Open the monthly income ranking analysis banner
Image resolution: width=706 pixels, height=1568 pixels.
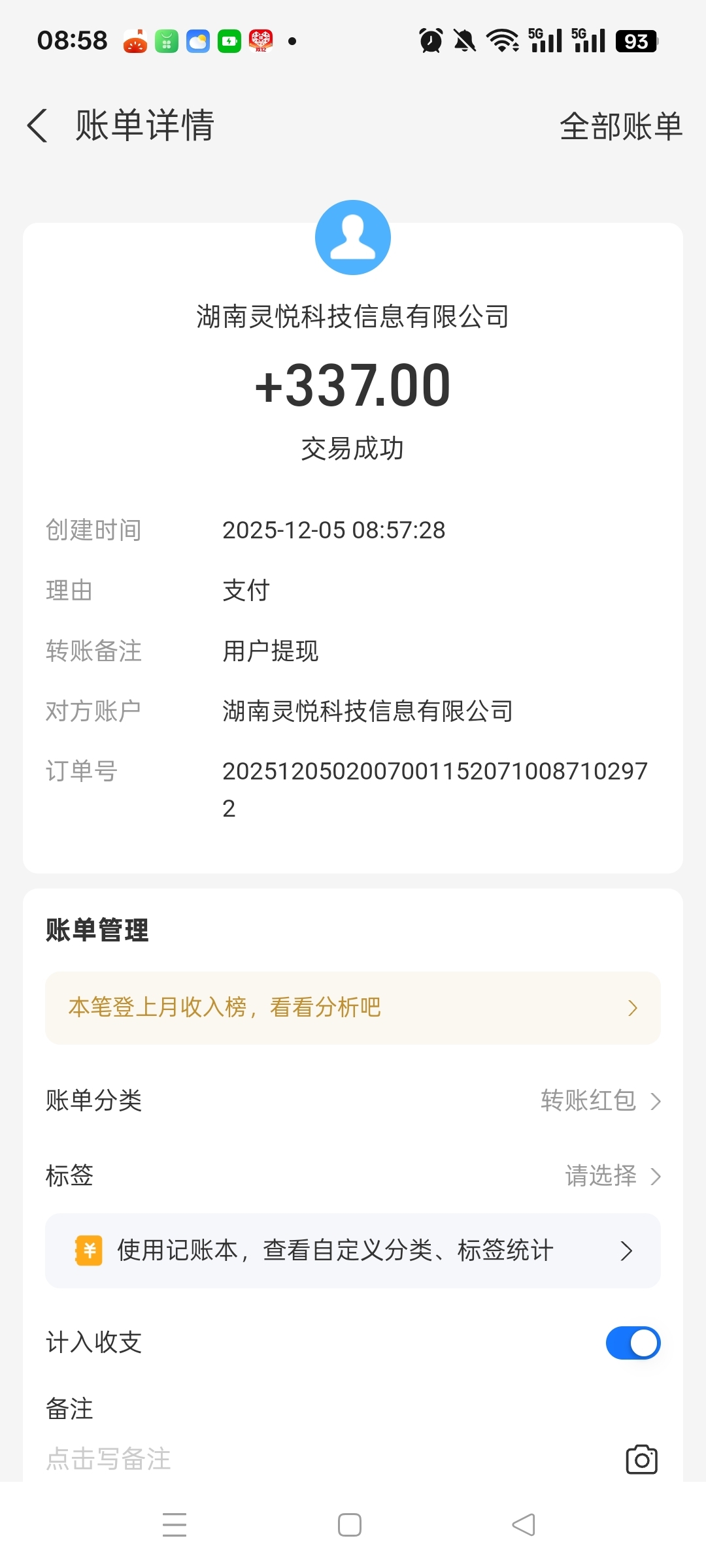(352, 1007)
